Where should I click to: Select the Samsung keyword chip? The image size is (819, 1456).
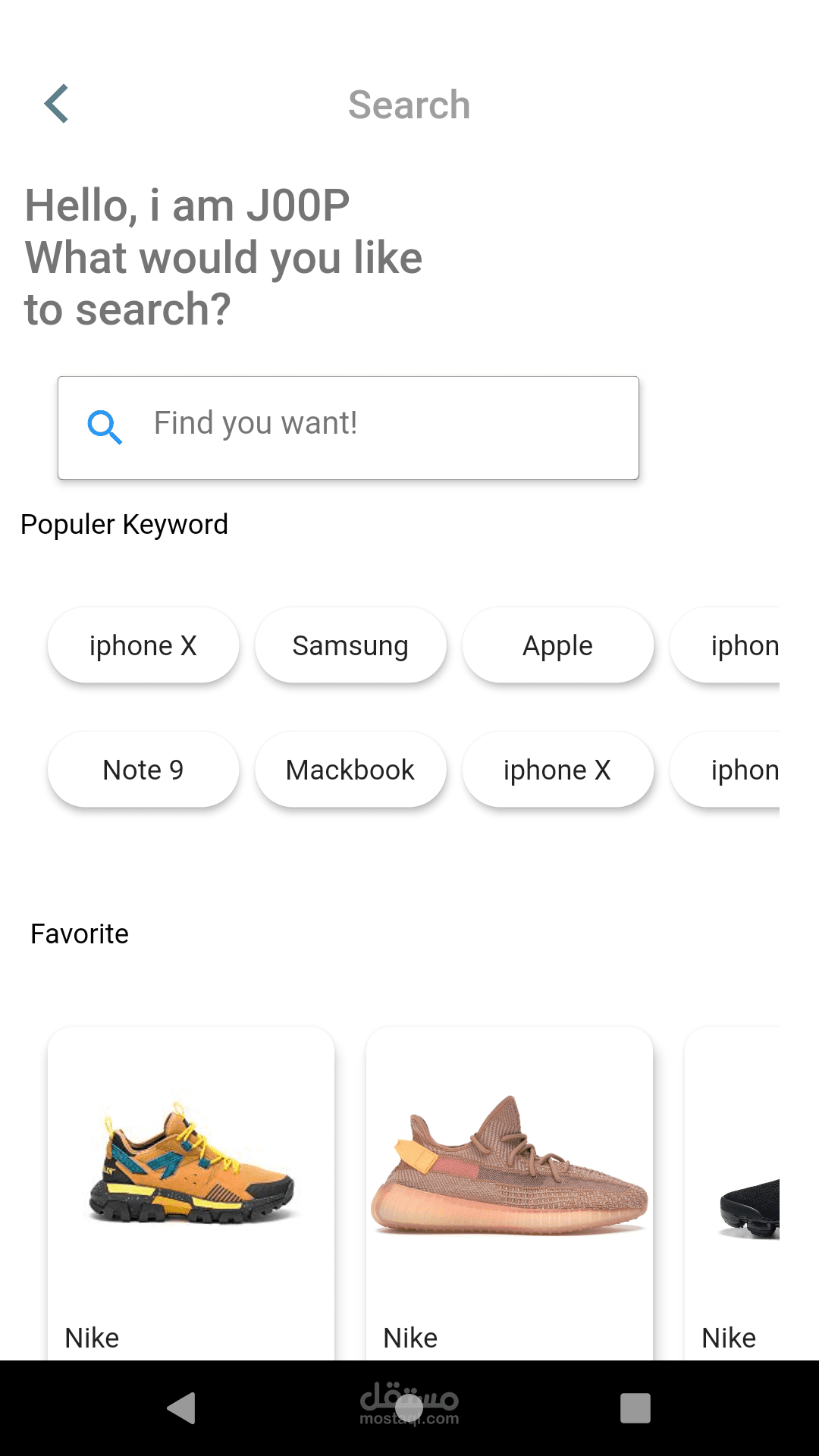click(350, 645)
